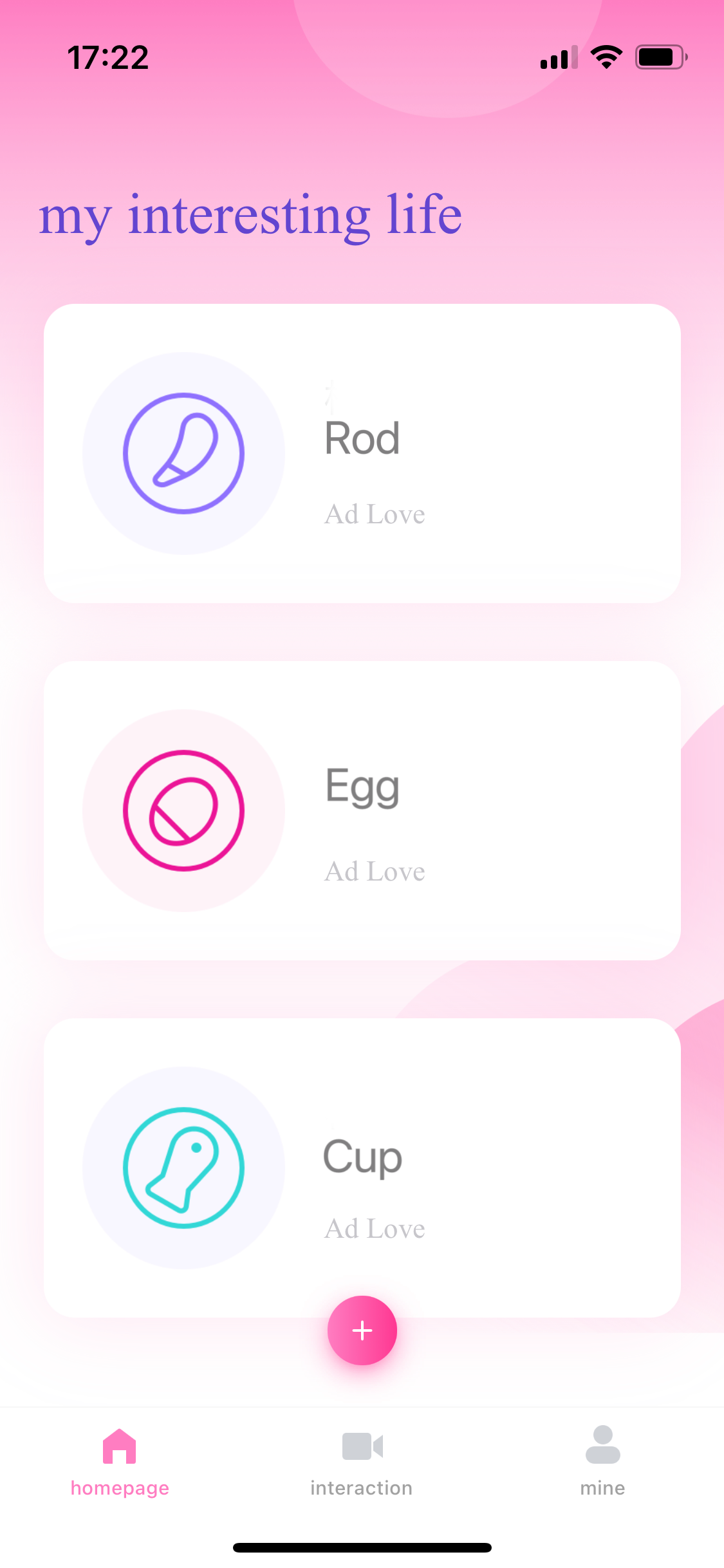This screenshot has width=724, height=1568.
Task: Open the mine tab
Action: point(602,1461)
